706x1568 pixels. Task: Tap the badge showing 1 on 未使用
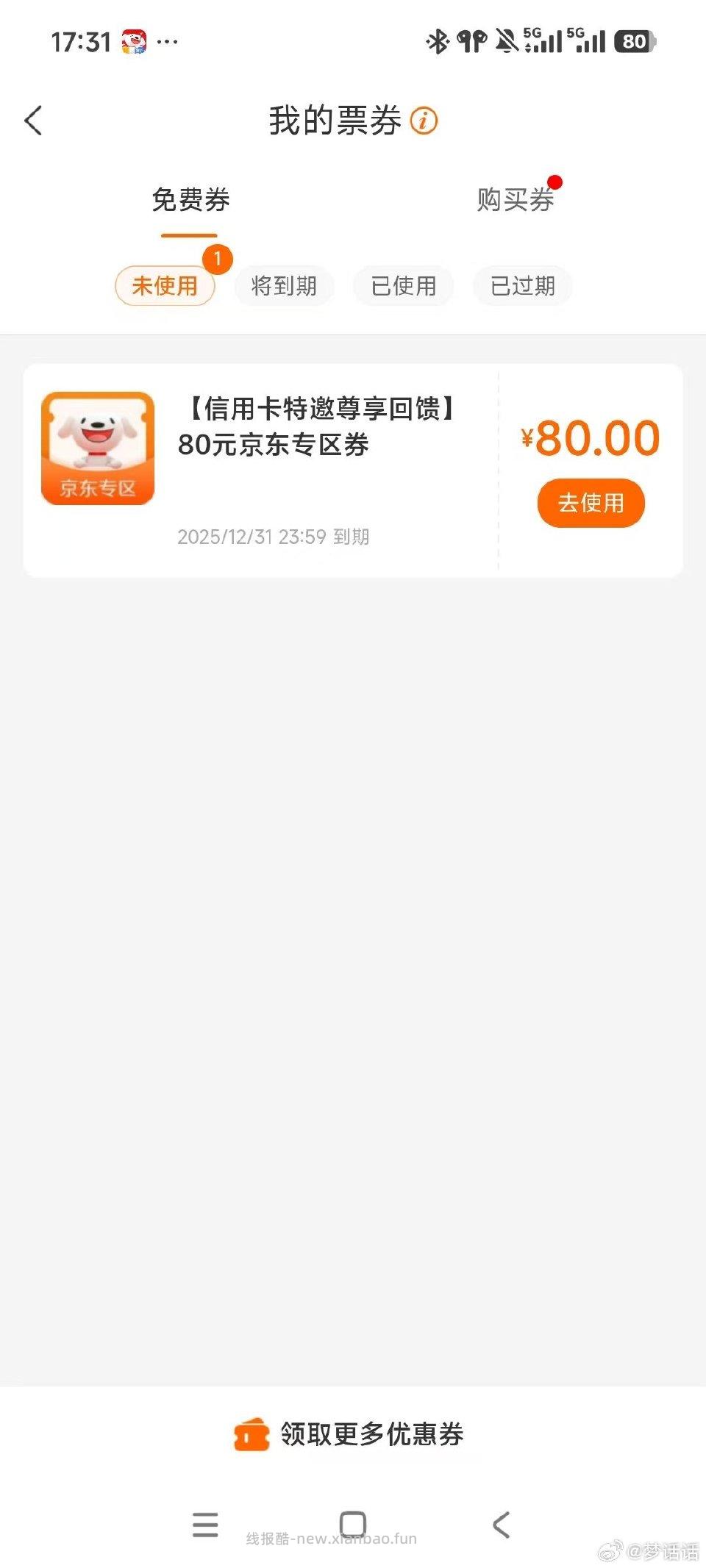pos(218,259)
